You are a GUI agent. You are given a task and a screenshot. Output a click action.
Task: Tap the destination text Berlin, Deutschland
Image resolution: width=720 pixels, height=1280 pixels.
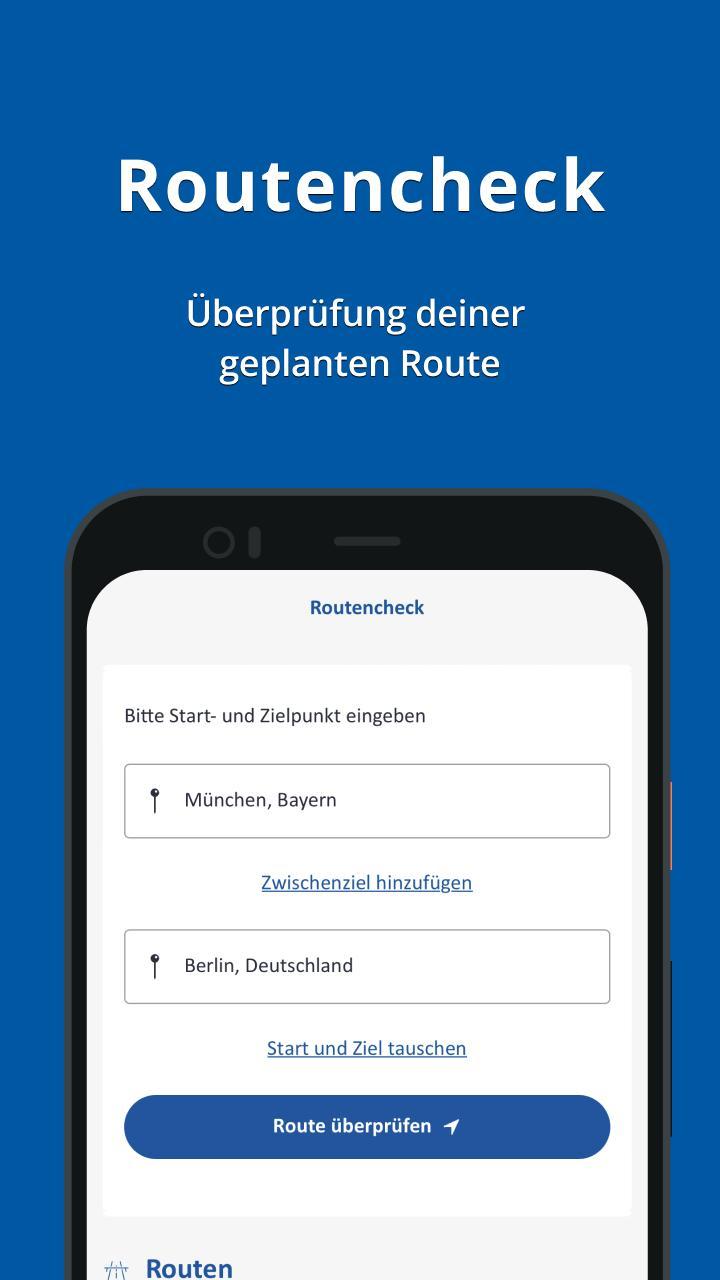click(x=269, y=965)
